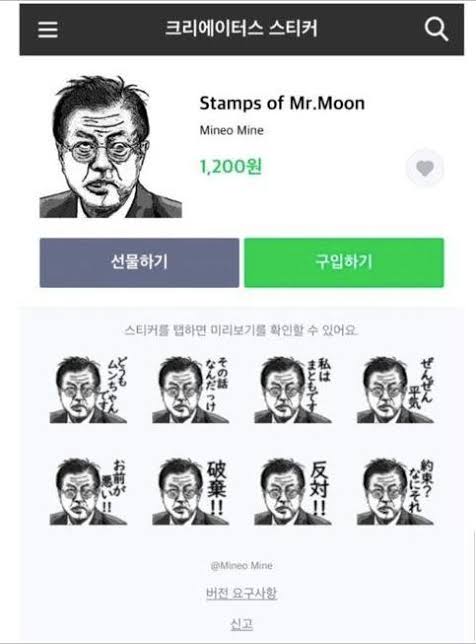Screen dimensions: 476x644
Task: Tap the 선물하기 gift button
Action: tap(139, 262)
